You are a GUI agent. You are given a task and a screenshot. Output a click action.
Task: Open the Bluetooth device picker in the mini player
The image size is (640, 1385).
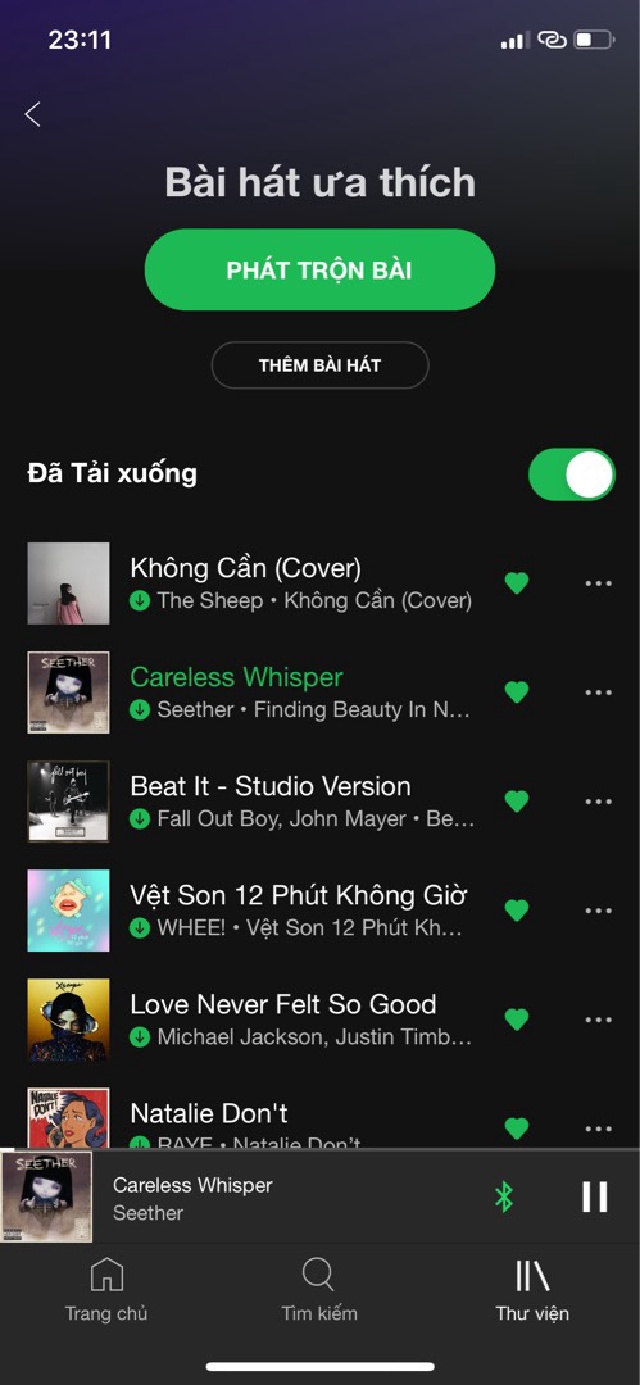click(504, 1197)
